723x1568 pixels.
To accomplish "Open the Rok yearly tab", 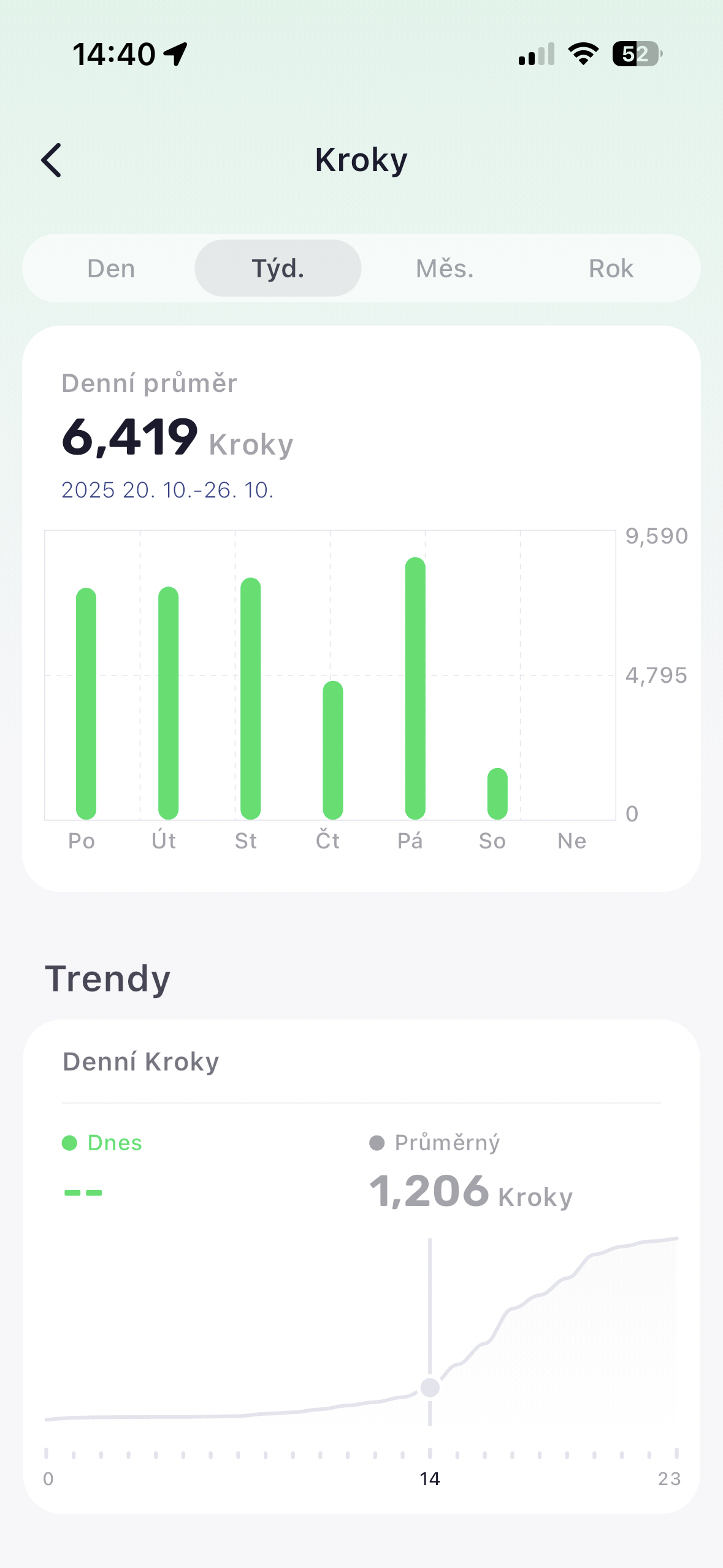I will point(611,268).
